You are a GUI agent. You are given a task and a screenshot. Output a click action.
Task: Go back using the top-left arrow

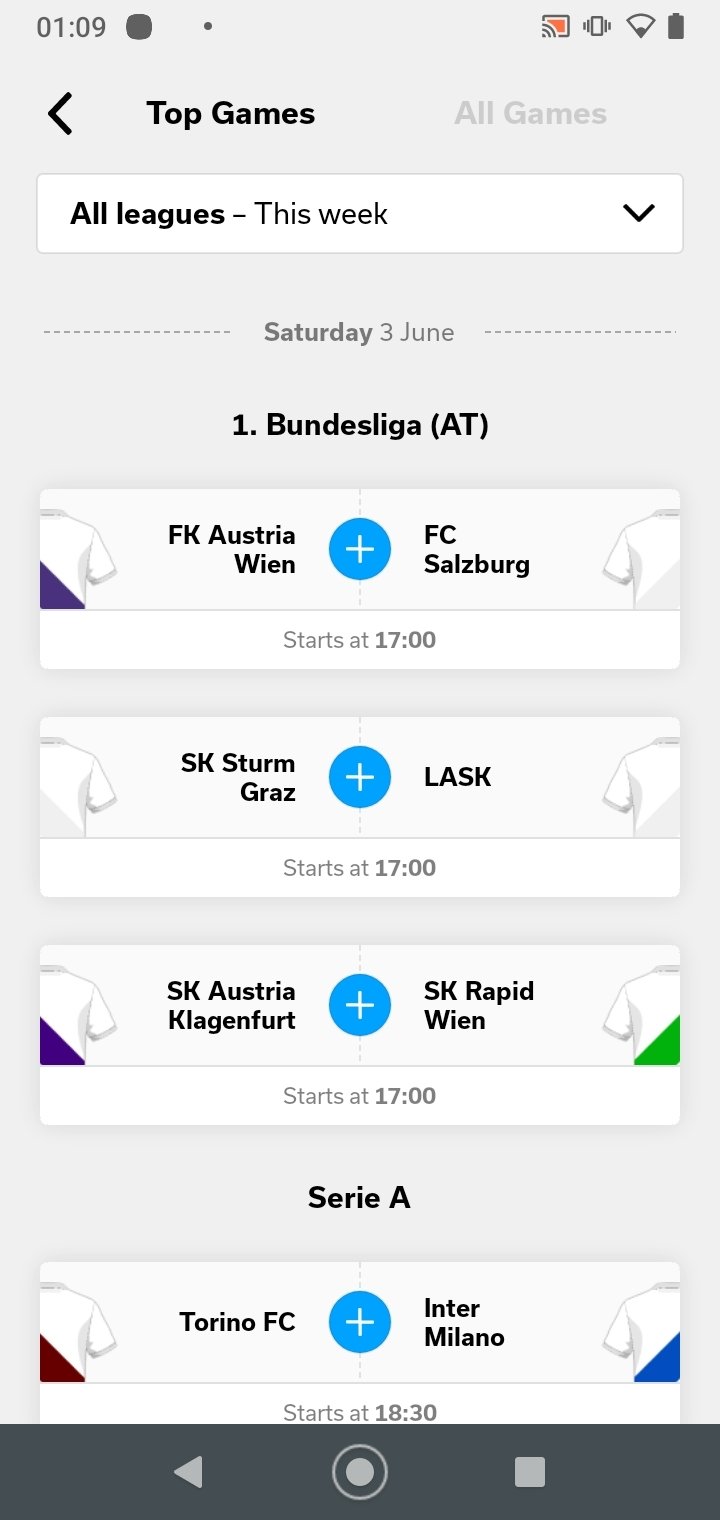(61, 114)
